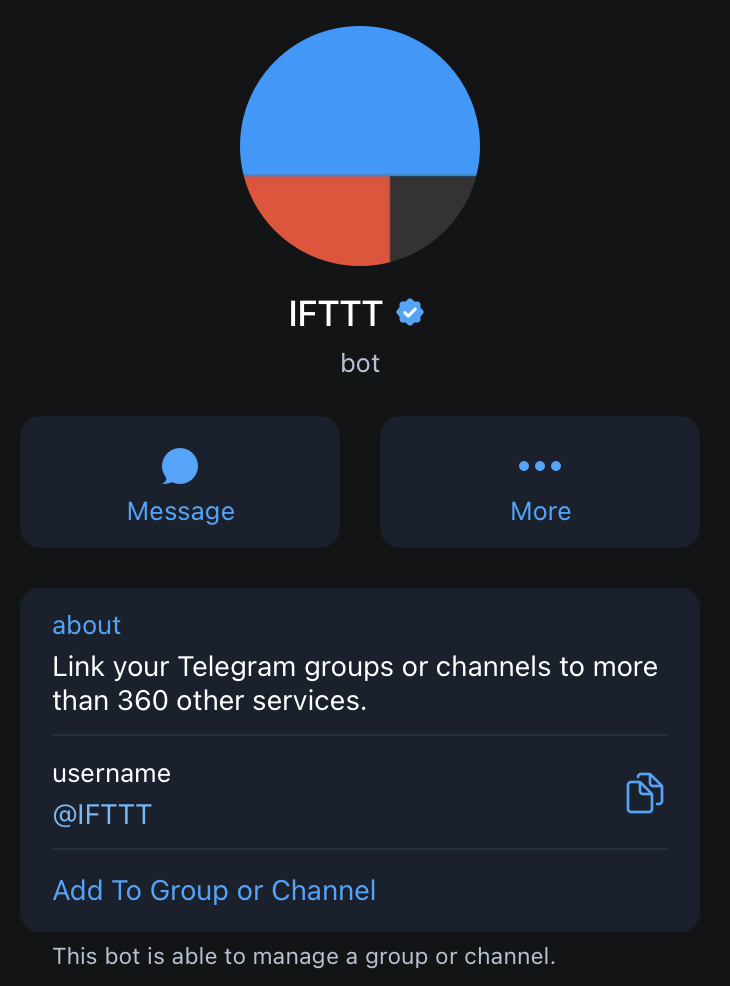Tap the bot label under the name
This screenshot has width=730, height=986.
point(360,363)
